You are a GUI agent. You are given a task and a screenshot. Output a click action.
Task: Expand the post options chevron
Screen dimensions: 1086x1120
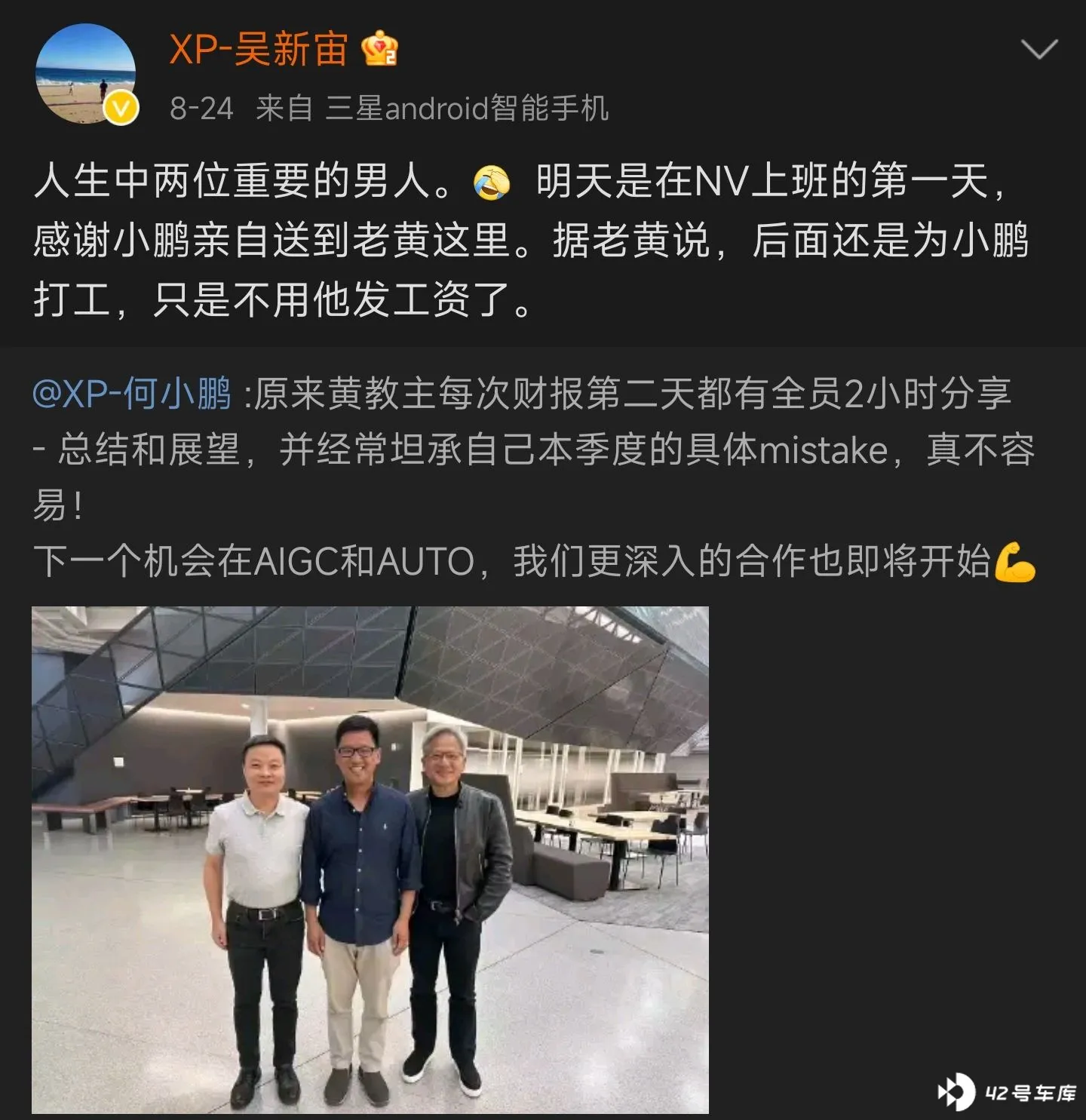[x=1038, y=51]
